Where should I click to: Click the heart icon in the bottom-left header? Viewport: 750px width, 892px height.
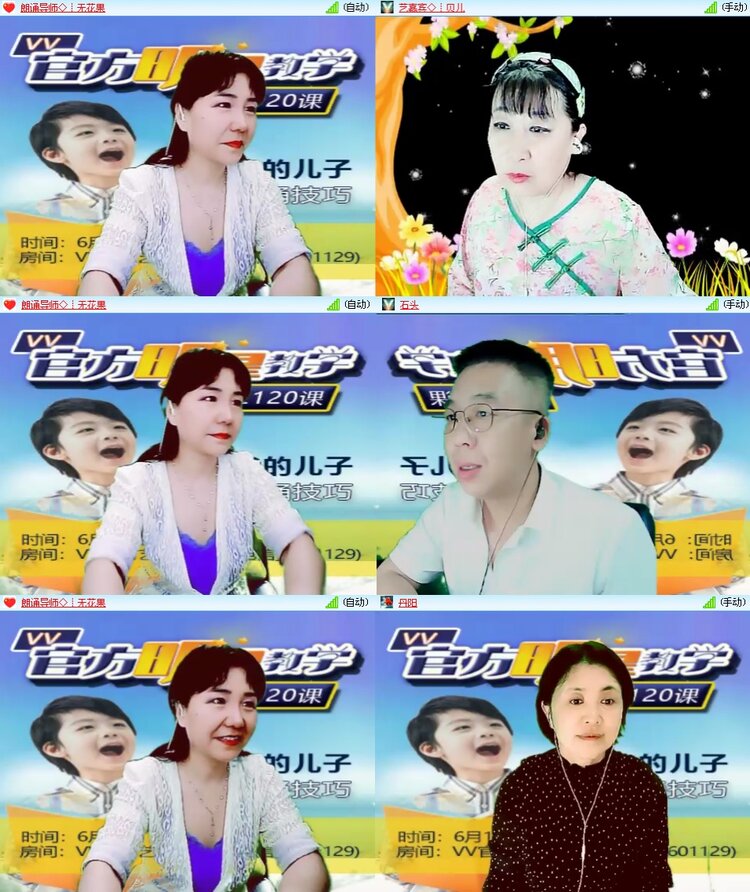pos(11,602)
